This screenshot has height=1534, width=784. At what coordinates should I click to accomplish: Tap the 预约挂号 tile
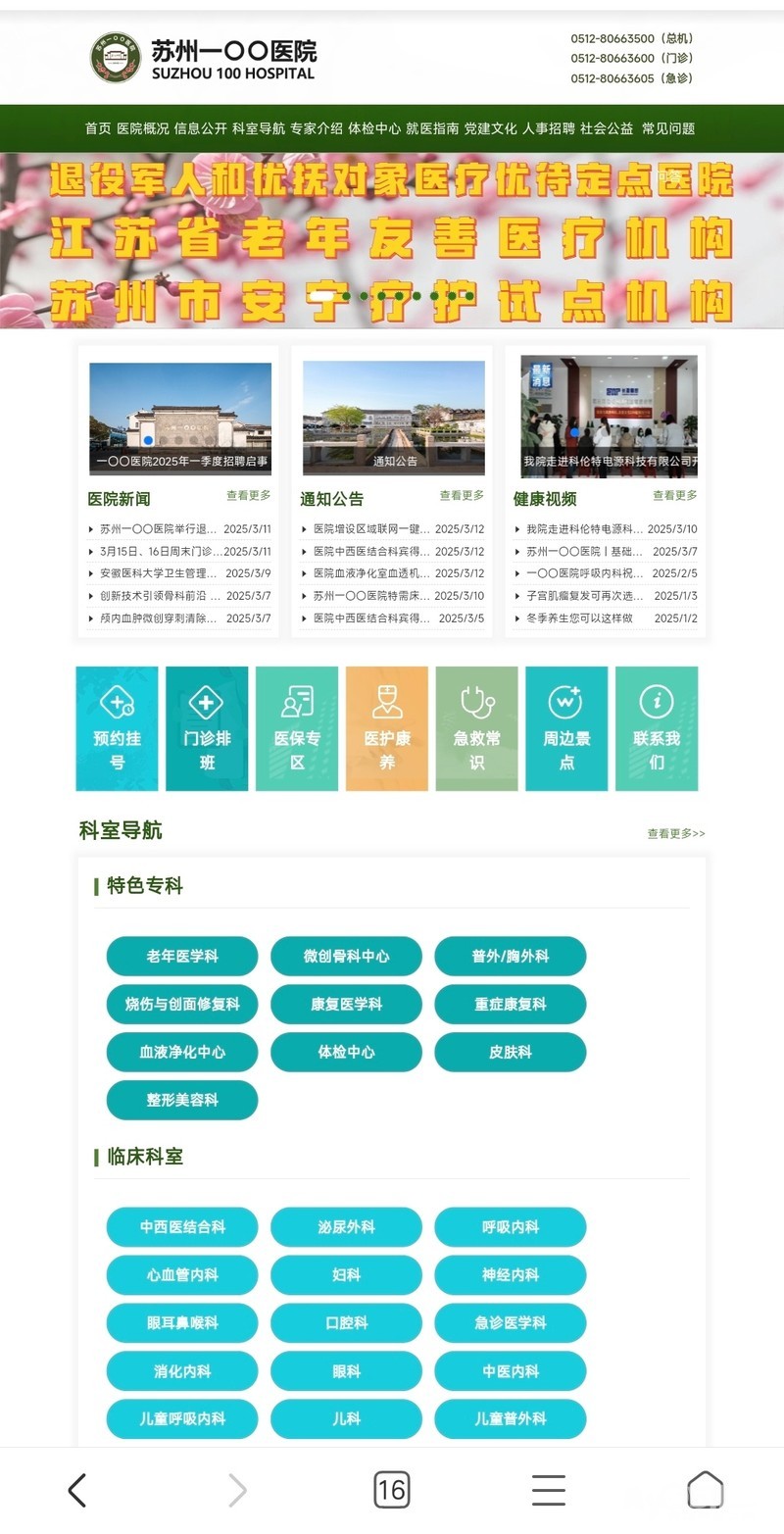pyautogui.click(x=117, y=728)
